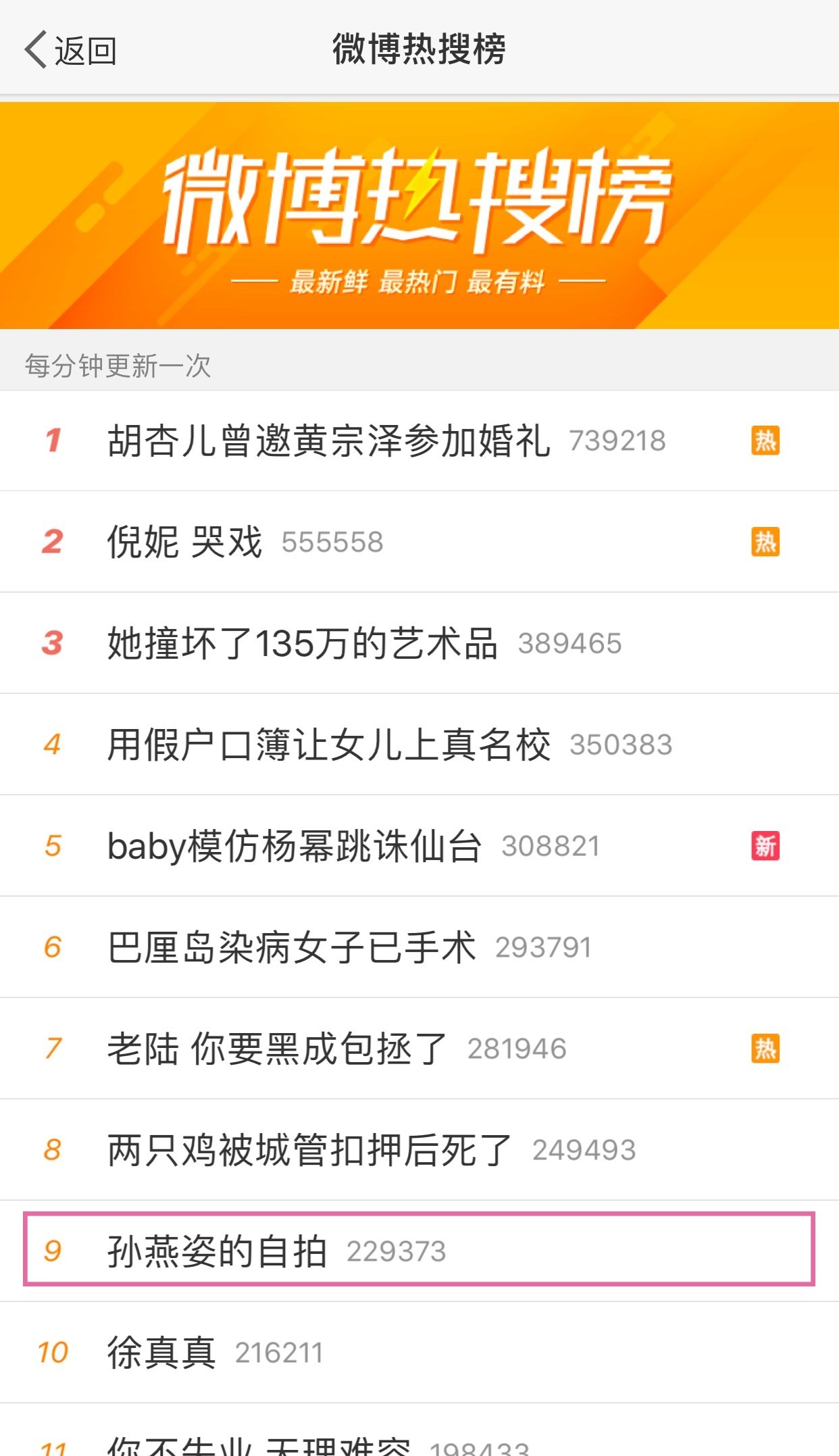839x1456 pixels.
Task: Open rank 10 topic 徐真真
Action: 419,1353
